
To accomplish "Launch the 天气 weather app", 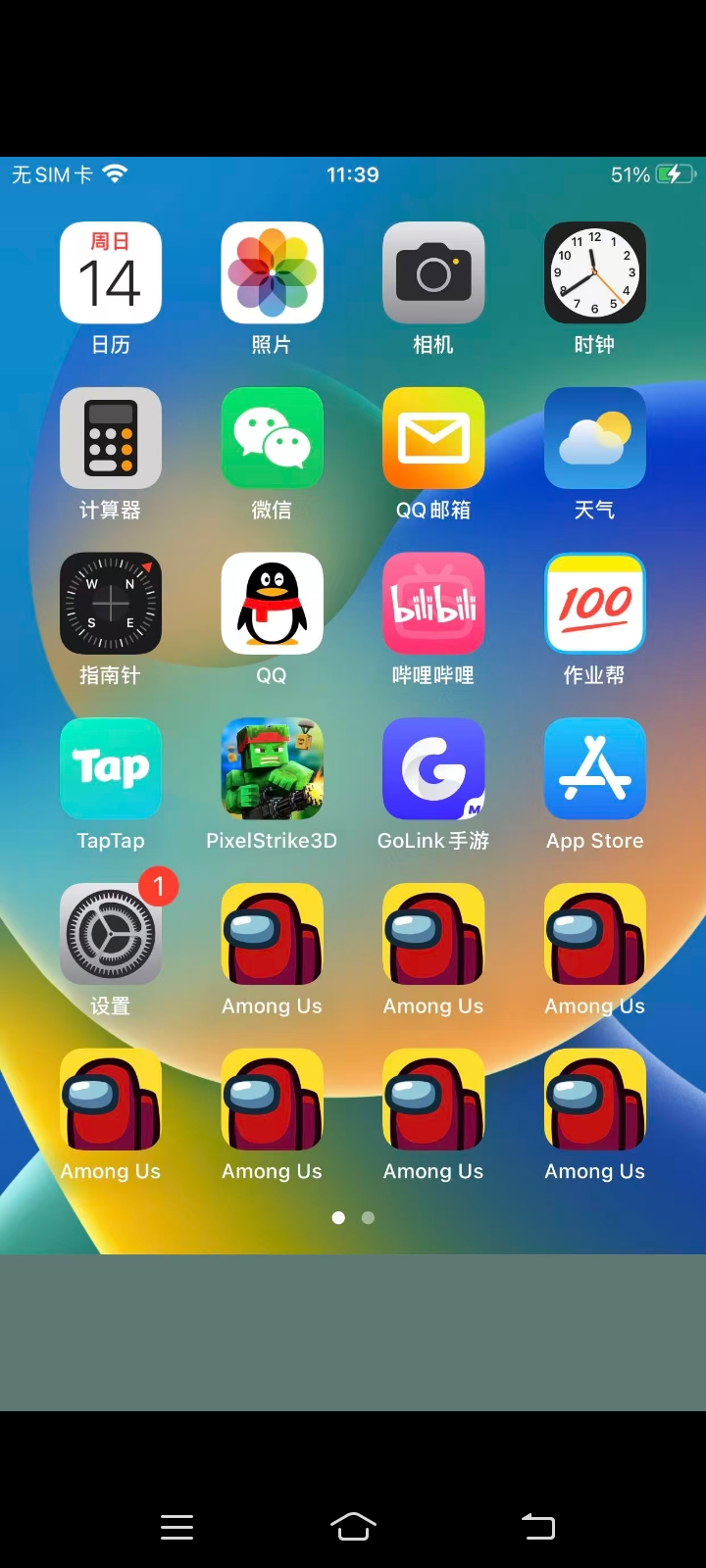I will point(594,438).
